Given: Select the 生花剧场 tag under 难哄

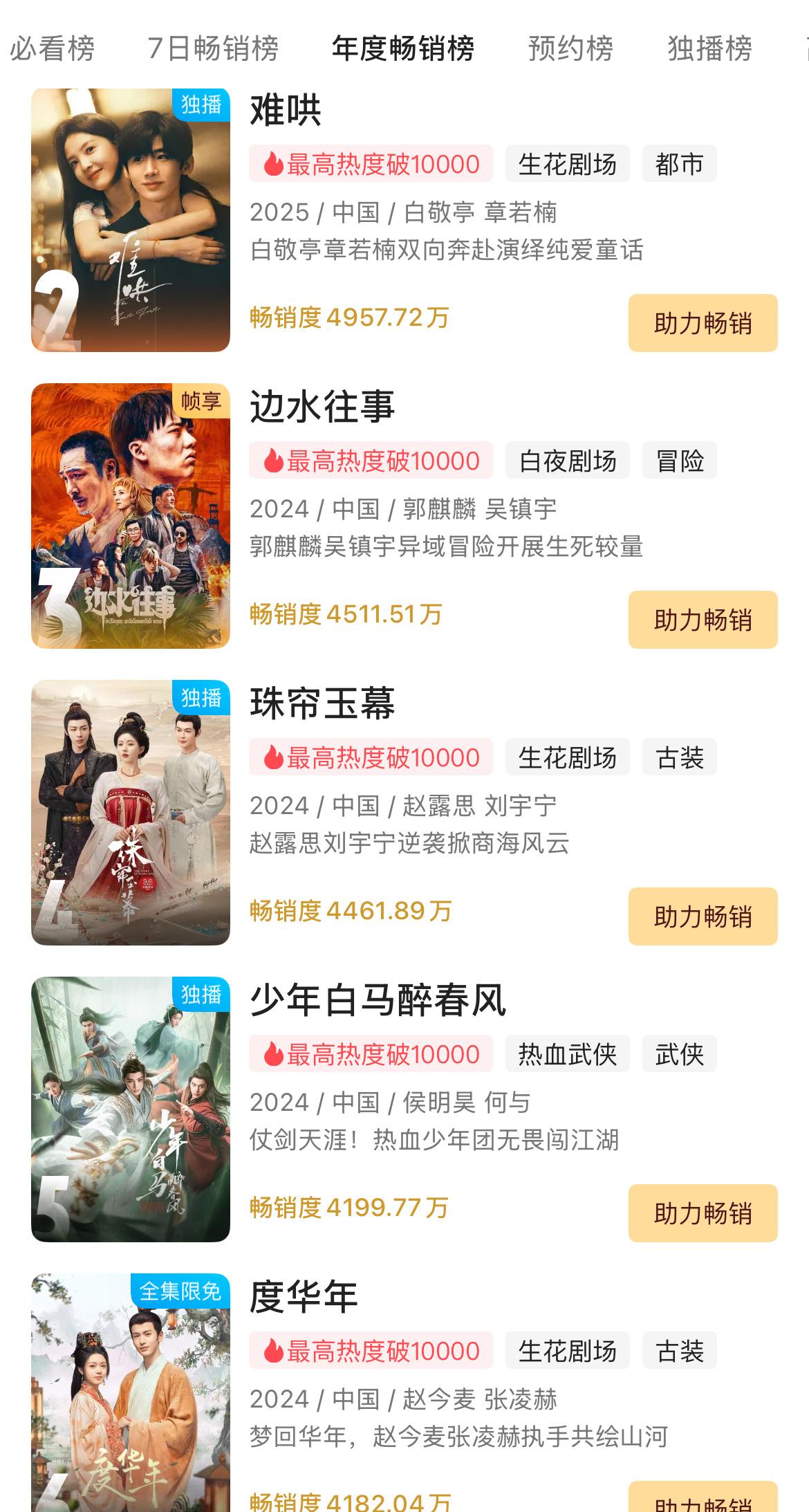Looking at the screenshot, I should 567,164.
